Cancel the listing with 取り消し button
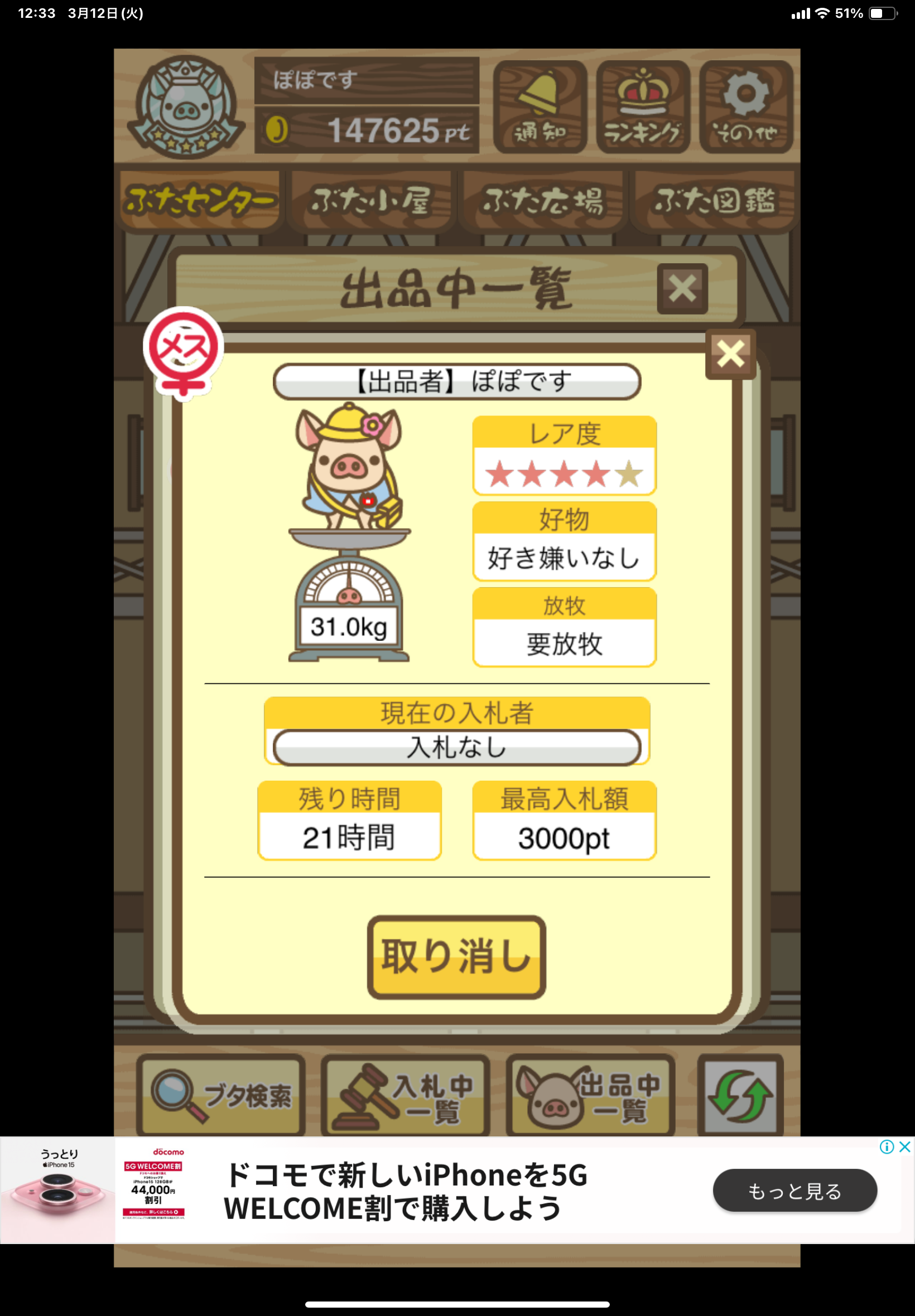The height and width of the screenshot is (1316, 915). click(456, 957)
